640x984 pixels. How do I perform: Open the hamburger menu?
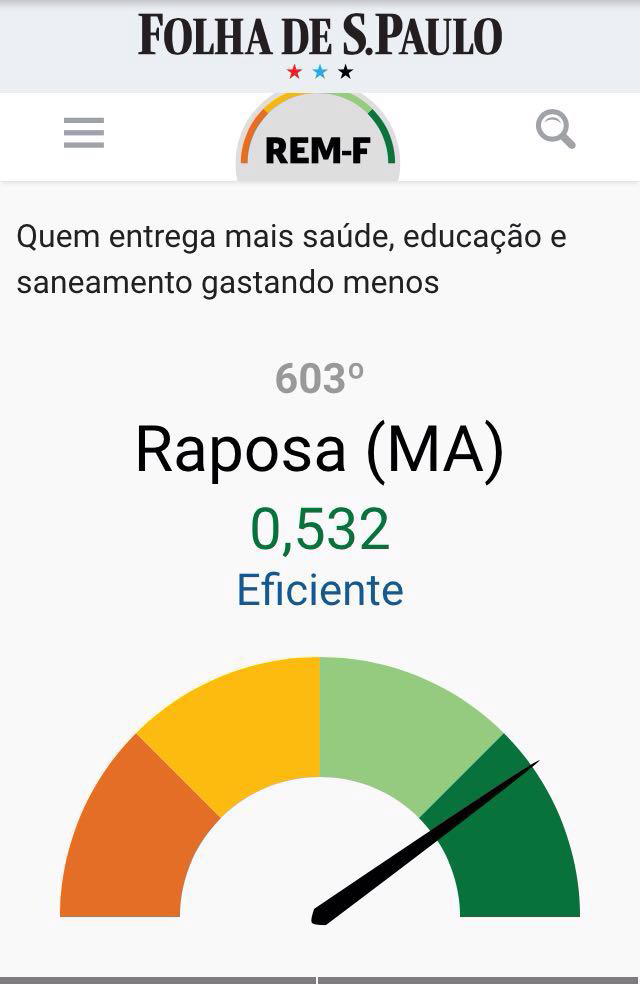click(x=84, y=133)
